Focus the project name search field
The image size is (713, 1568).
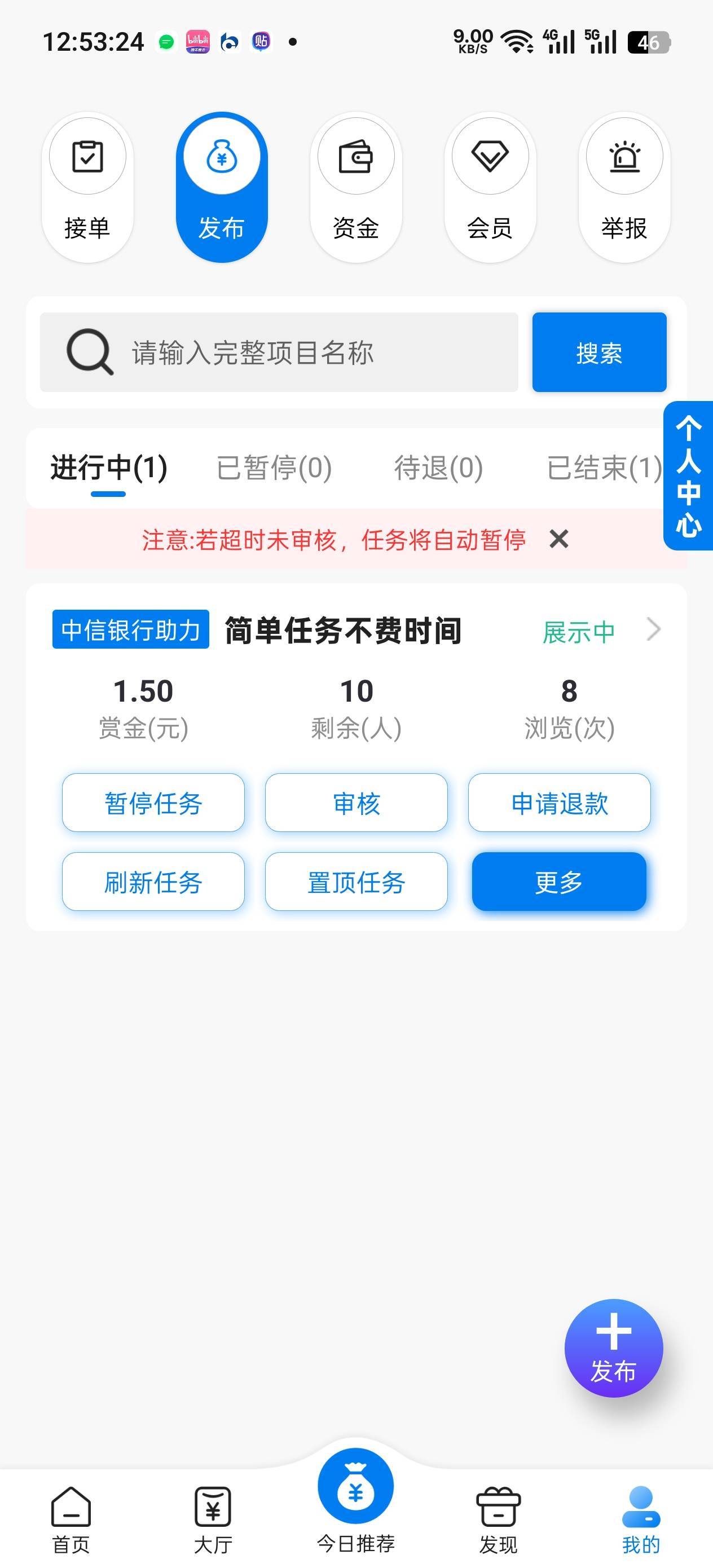279,353
